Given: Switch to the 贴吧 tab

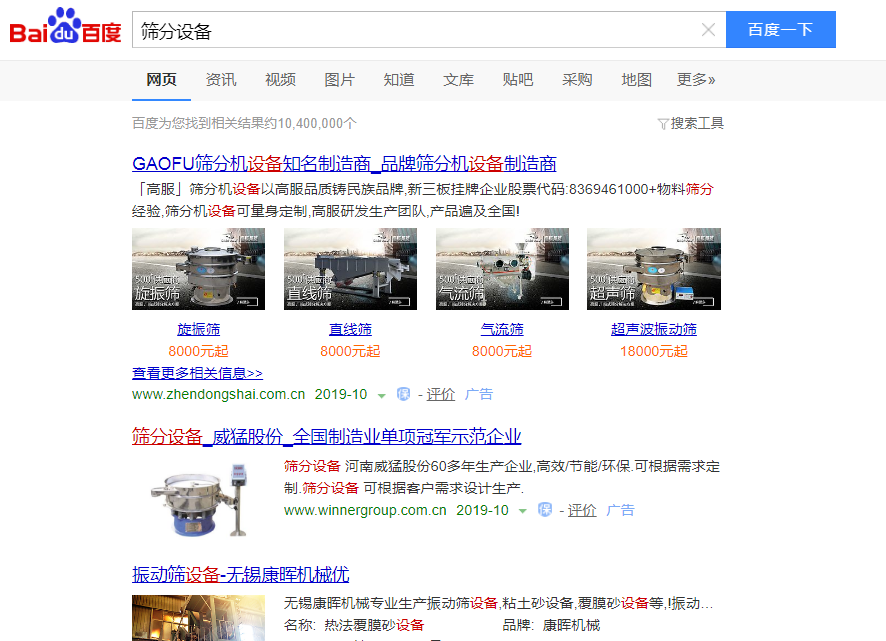Looking at the screenshot, I should (x=518, y=80).
